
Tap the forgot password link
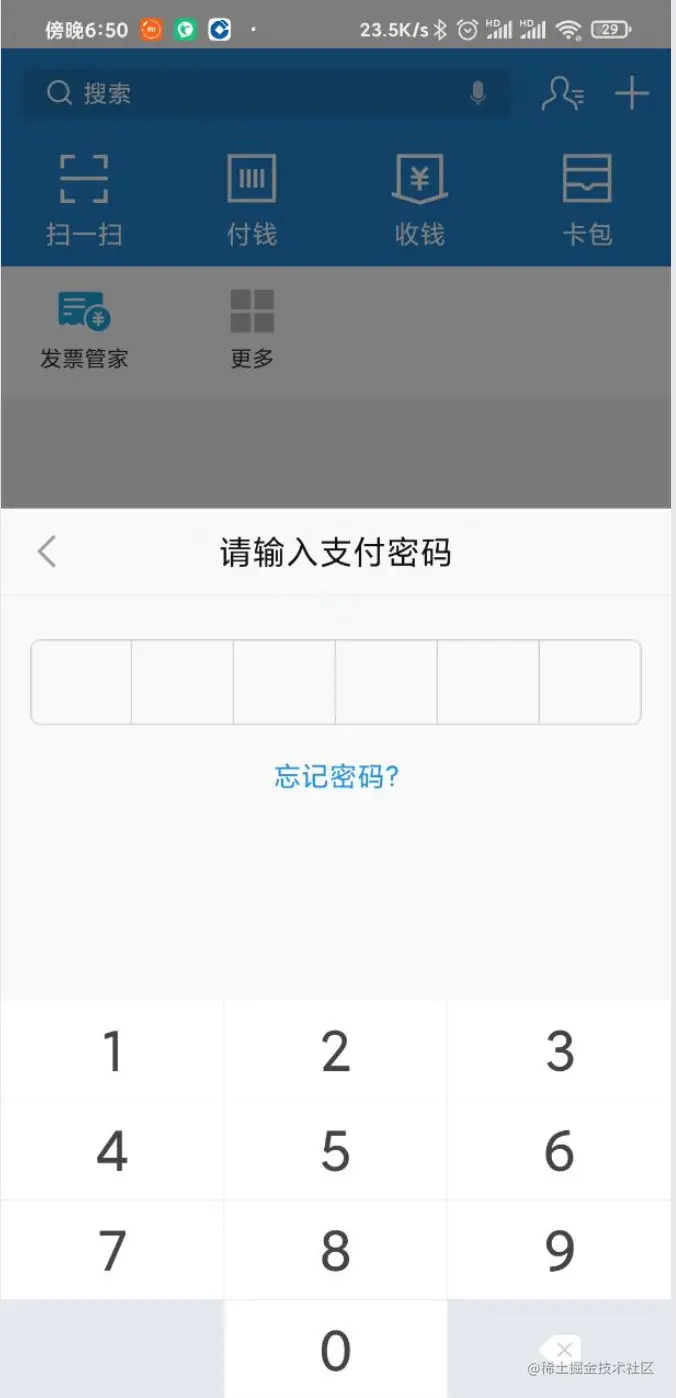pyautogui.click(x=337, y=777)
